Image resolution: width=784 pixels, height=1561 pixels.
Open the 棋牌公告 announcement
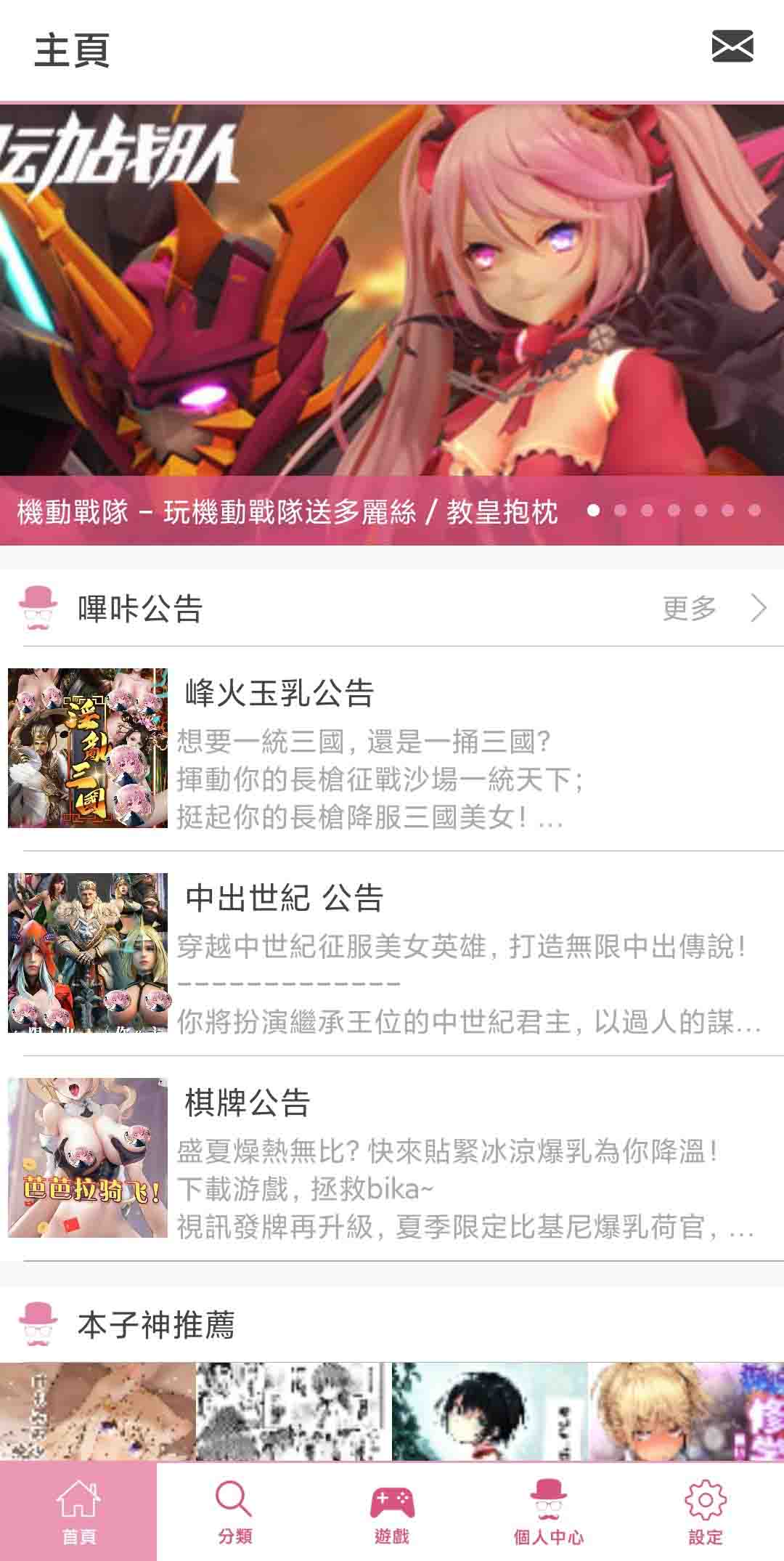[x=392, y=1158]
